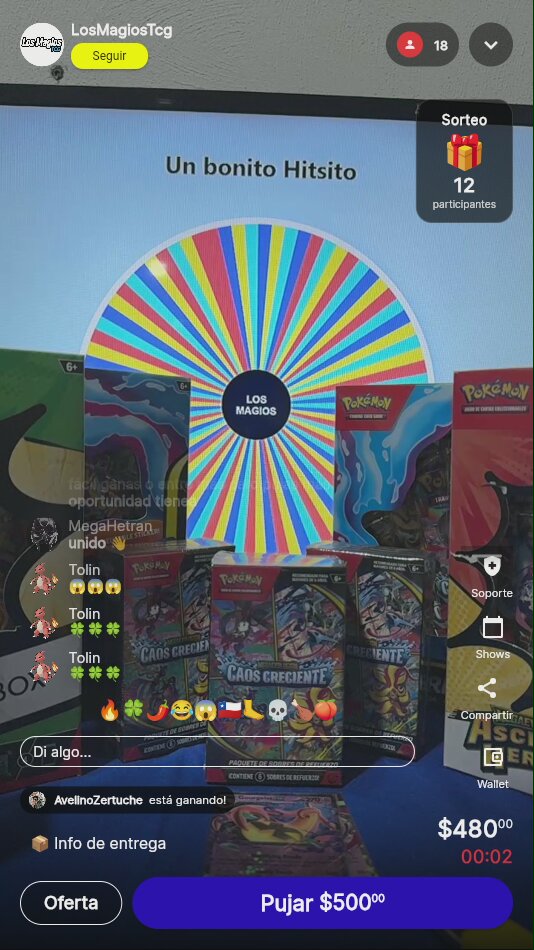Make a custom Oferta
The width and height of the screenshot is (534, 950).
point(71,903)
